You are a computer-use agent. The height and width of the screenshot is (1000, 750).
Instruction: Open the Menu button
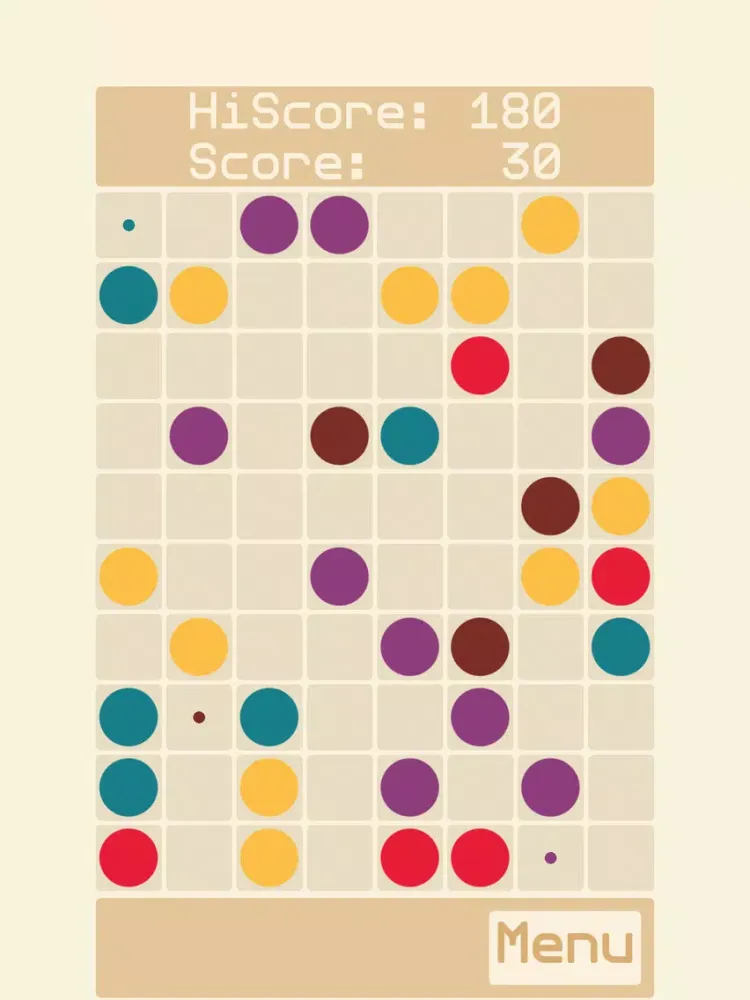[x=565, y=945]
